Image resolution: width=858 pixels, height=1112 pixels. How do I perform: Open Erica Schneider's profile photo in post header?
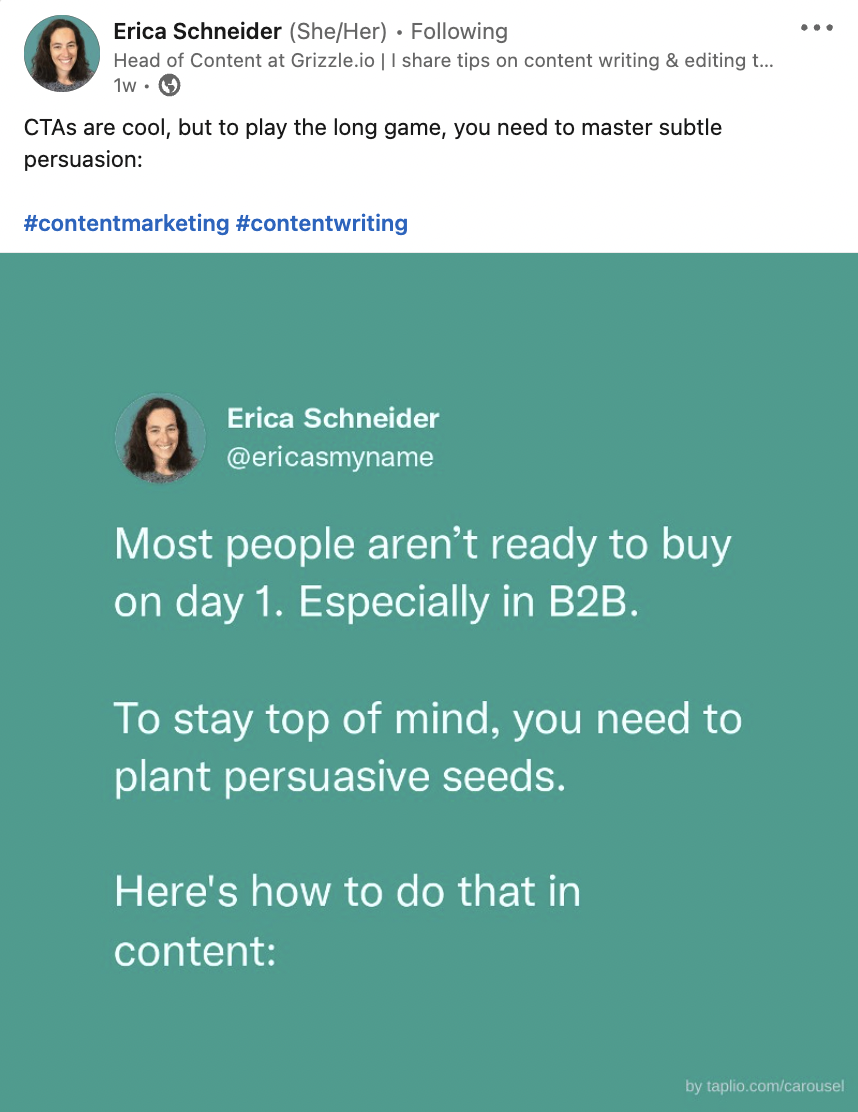[61, 53]
